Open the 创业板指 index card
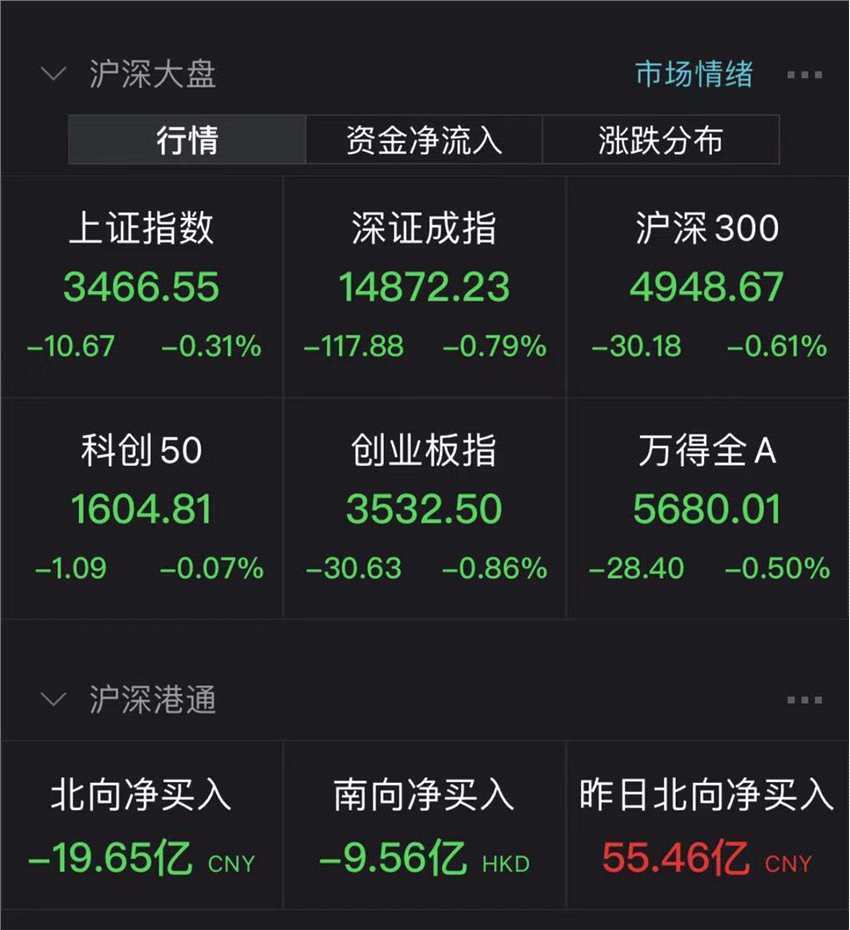The height and width of the screenshot is (930, 850). click(x=424, y=510)
